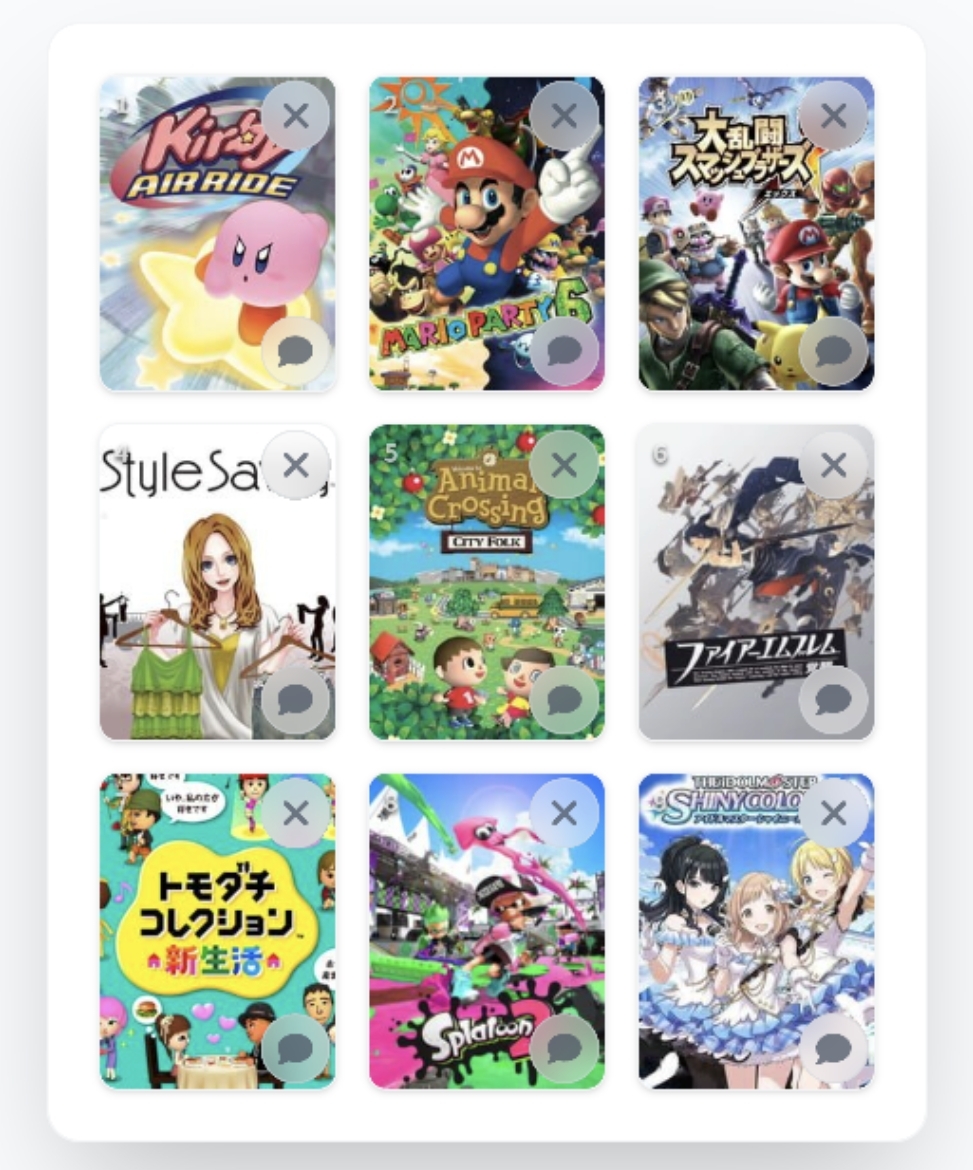Open the comment bubble on Mario Party 6
Viewport: 973px width, 1170px height.
pos(564,351)
